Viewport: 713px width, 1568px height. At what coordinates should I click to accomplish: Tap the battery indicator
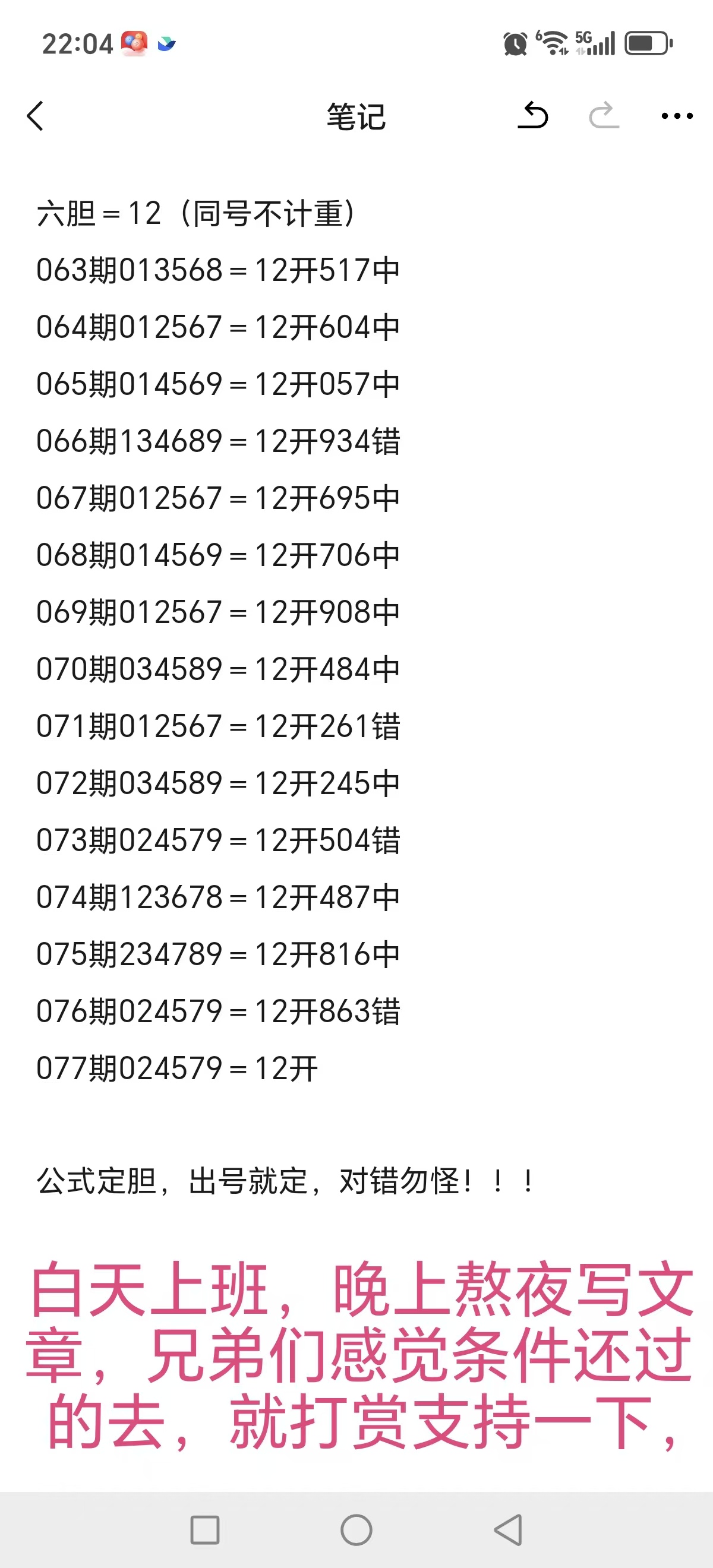click(647, 43)
